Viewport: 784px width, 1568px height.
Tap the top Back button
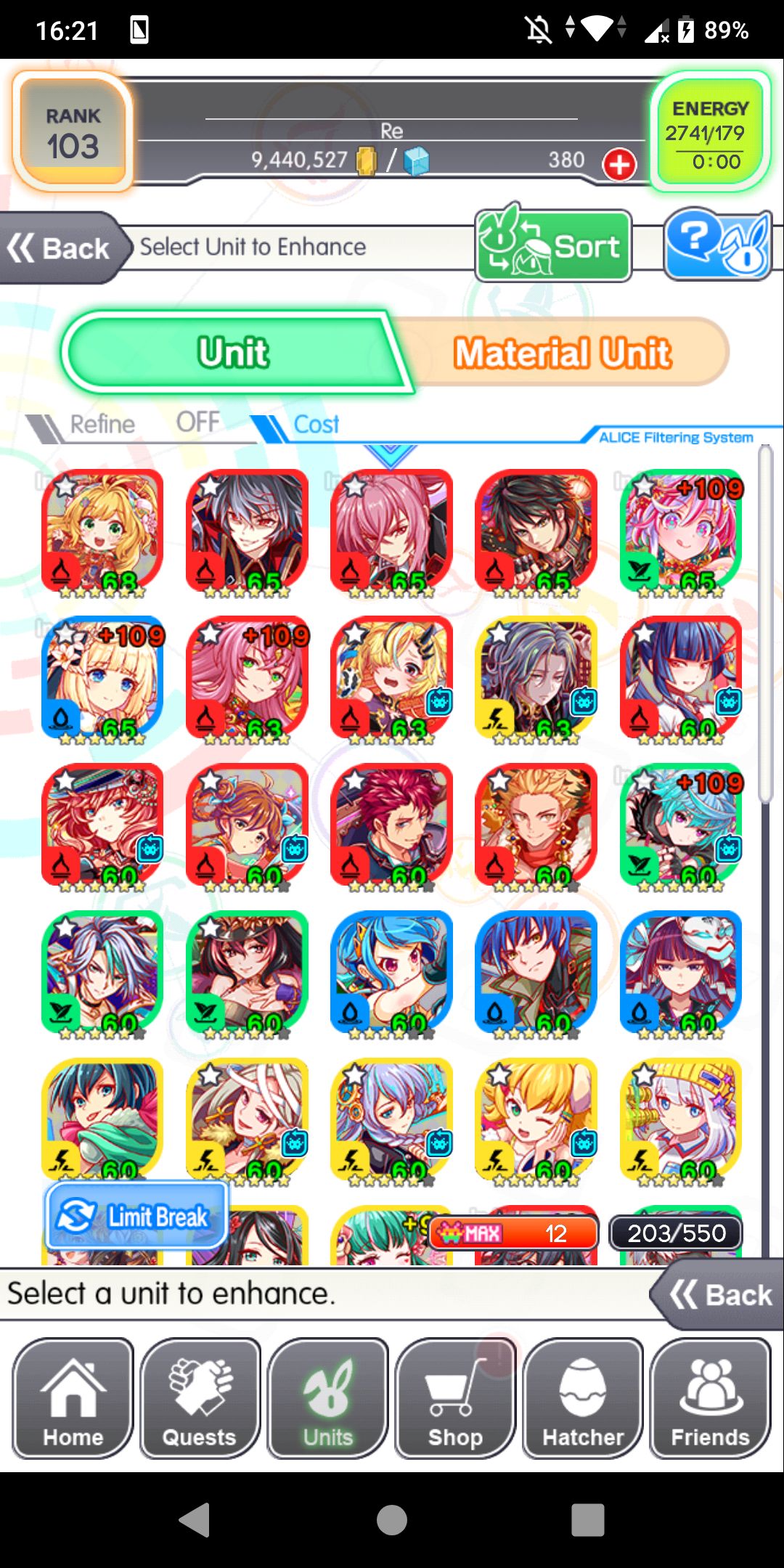(62, 248)
